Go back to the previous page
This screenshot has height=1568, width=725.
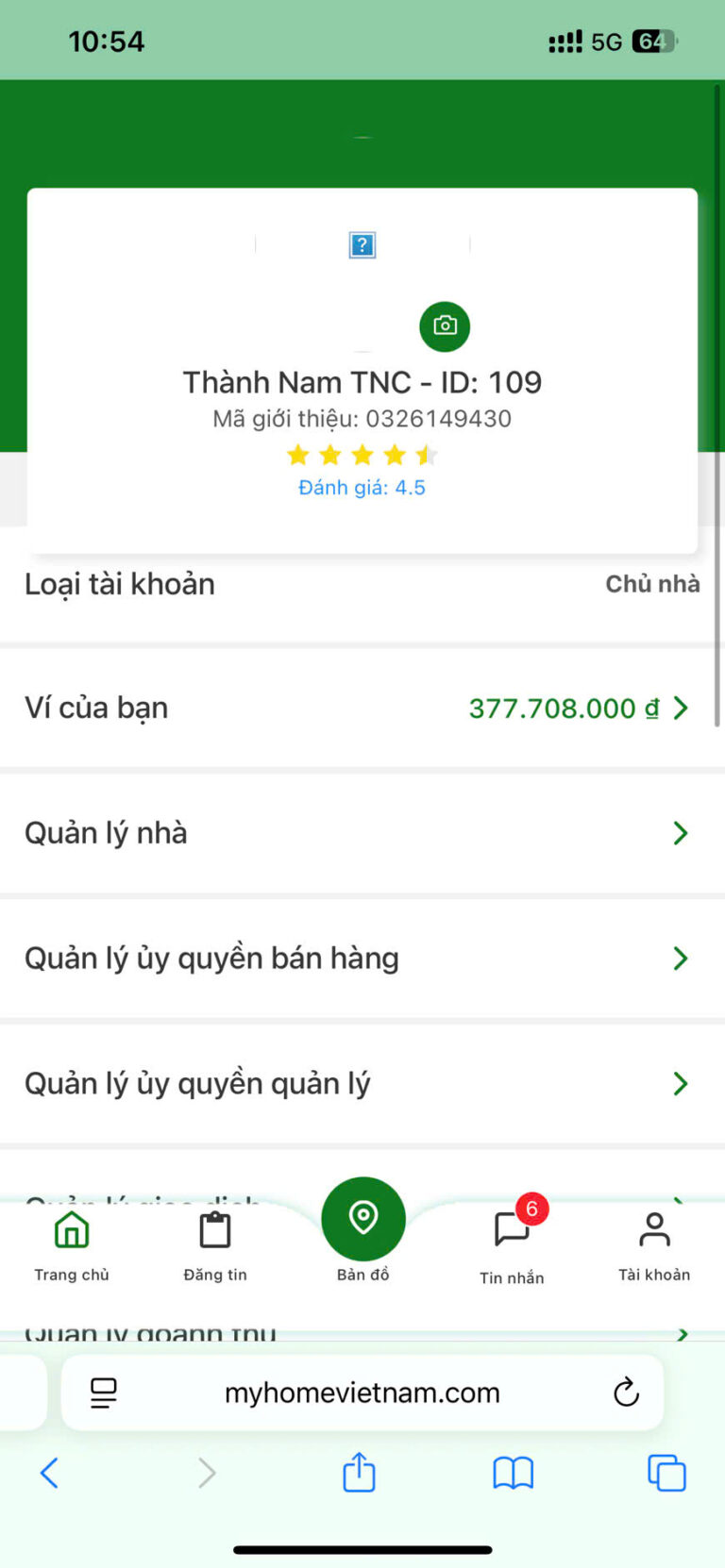click(x=49, y=1473)
